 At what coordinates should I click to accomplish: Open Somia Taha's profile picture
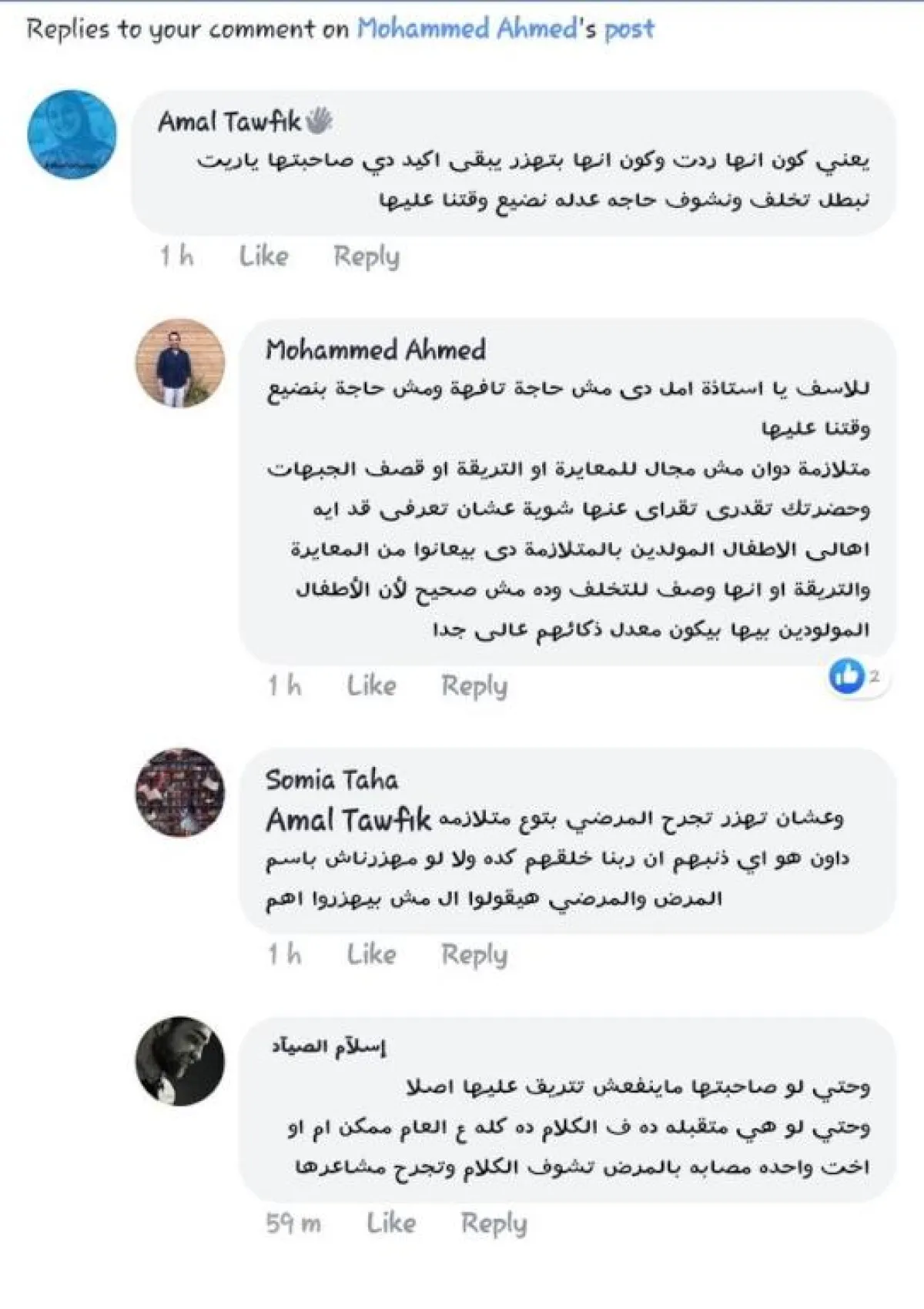(x=179, y=792)
